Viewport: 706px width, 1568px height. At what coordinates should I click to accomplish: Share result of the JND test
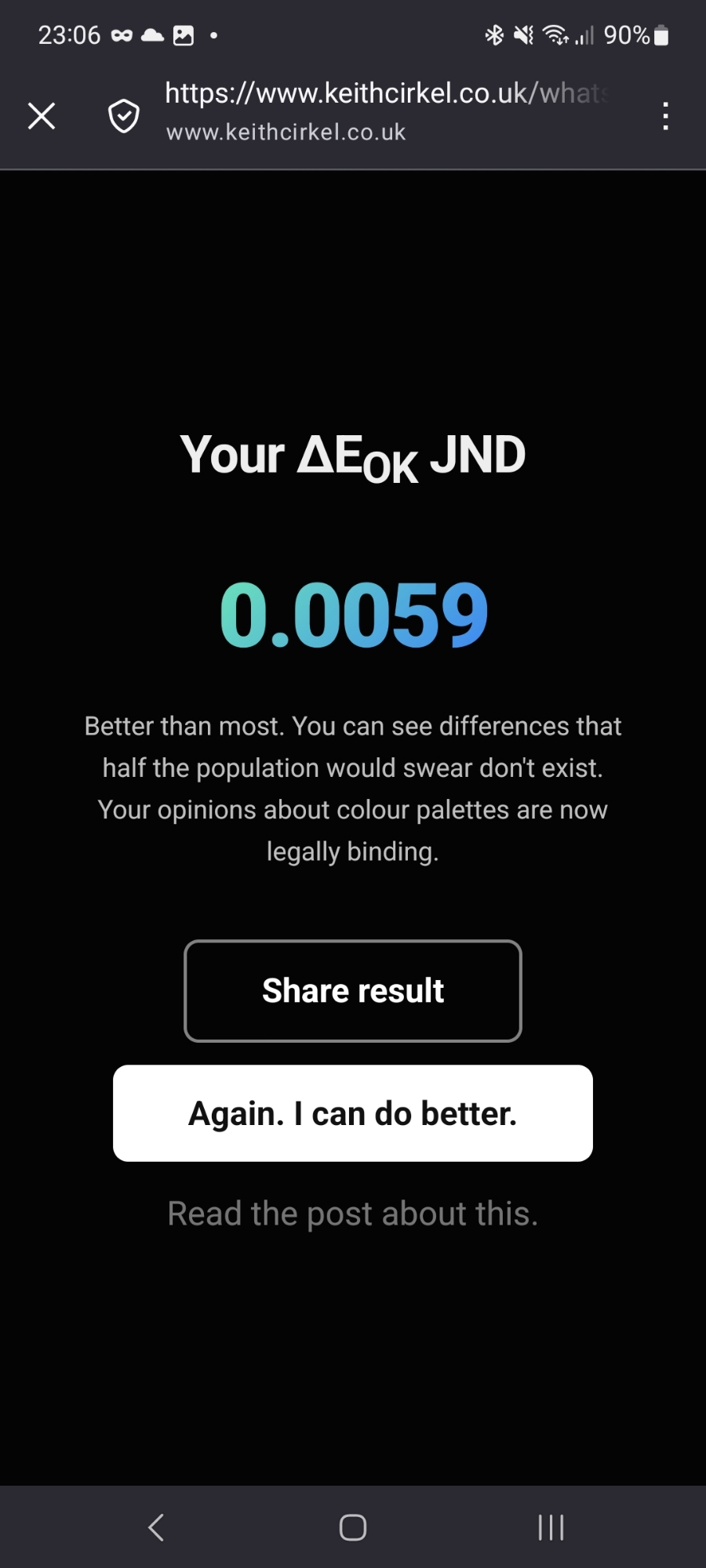tap(353, 991)
